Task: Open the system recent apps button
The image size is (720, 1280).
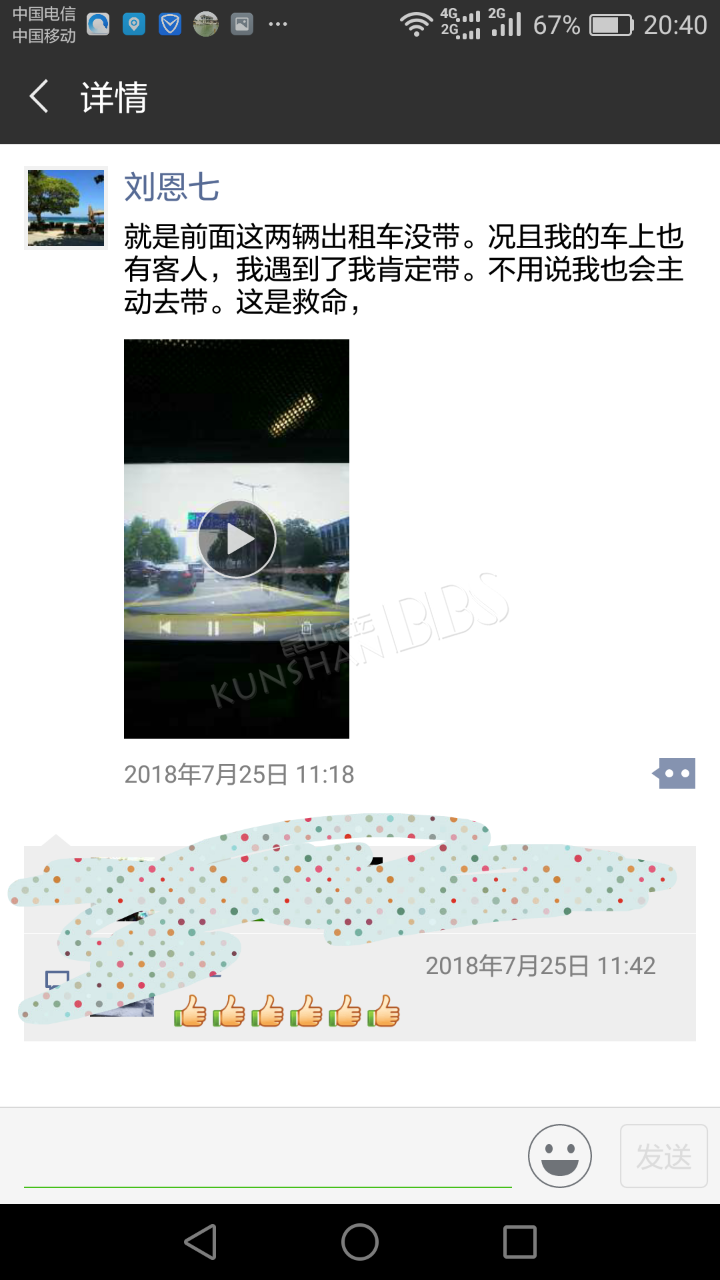Action: pyautogui.click(x=519, y=1242)
